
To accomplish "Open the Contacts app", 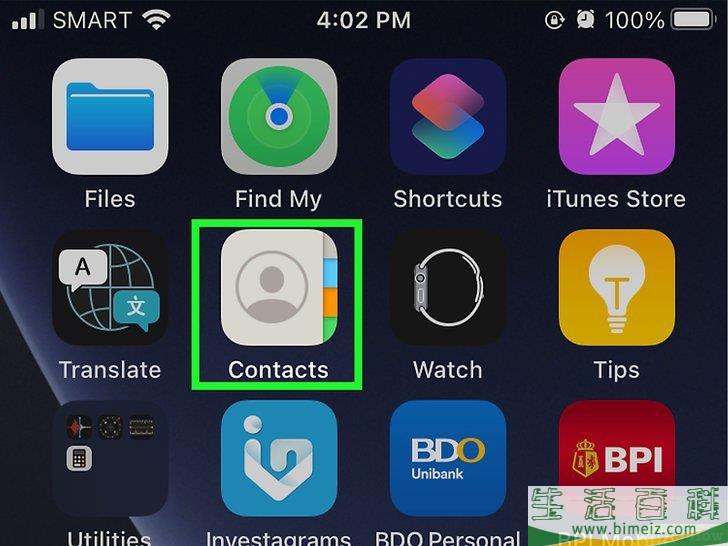I will pos(278,288).
